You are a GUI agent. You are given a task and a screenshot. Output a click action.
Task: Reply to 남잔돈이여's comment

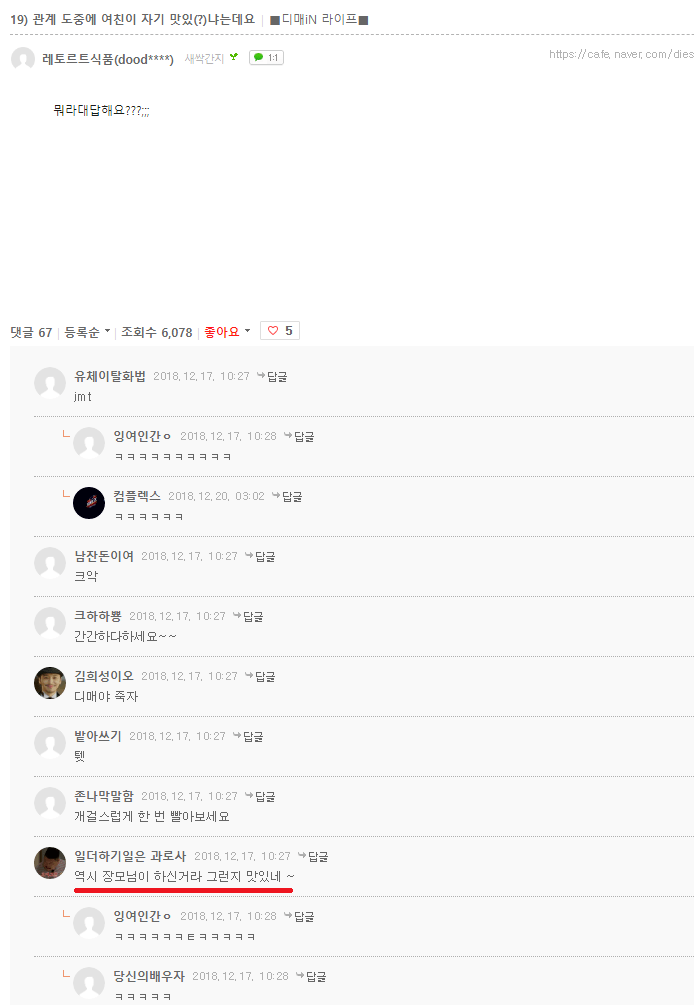260,557
